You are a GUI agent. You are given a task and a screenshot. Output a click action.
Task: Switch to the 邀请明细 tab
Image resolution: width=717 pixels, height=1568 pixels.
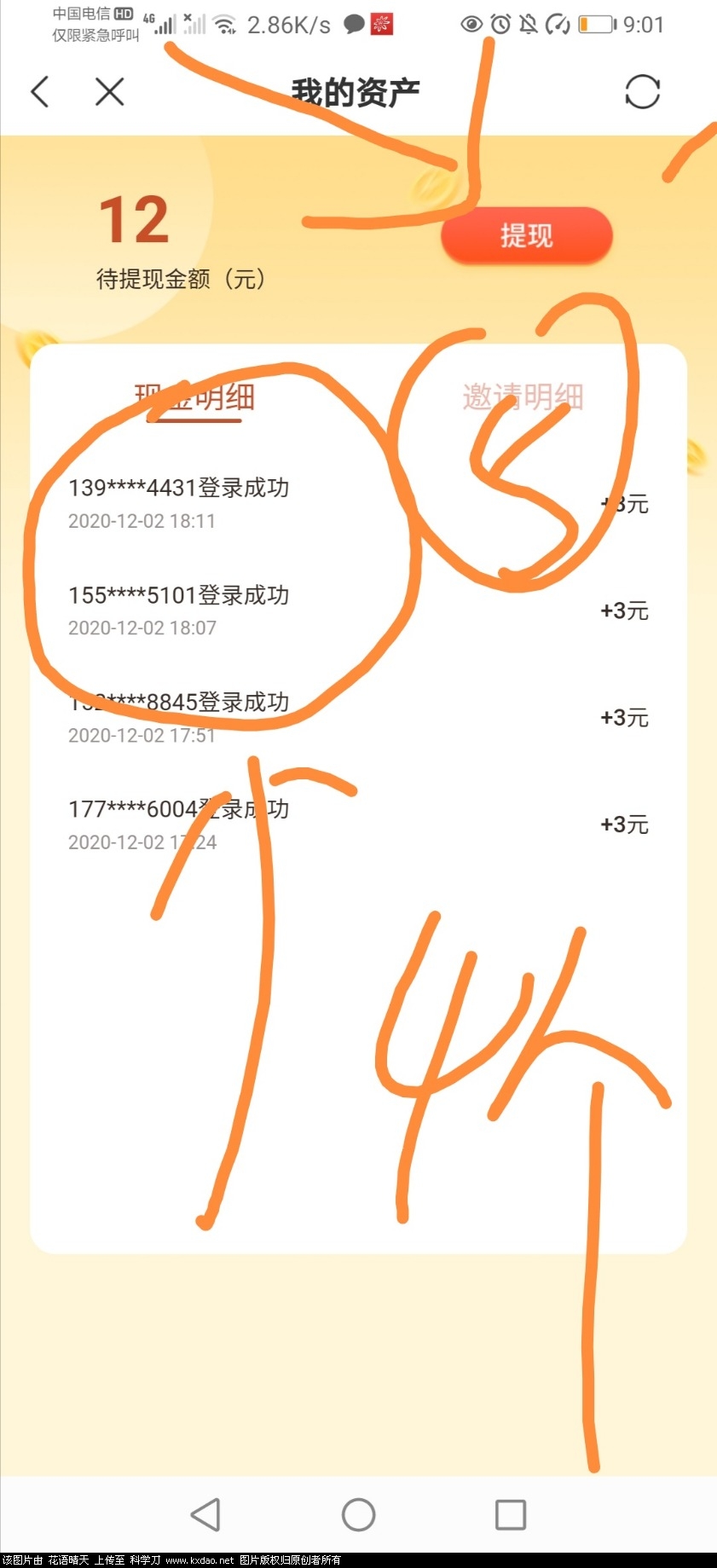click(x=523, y=397)
